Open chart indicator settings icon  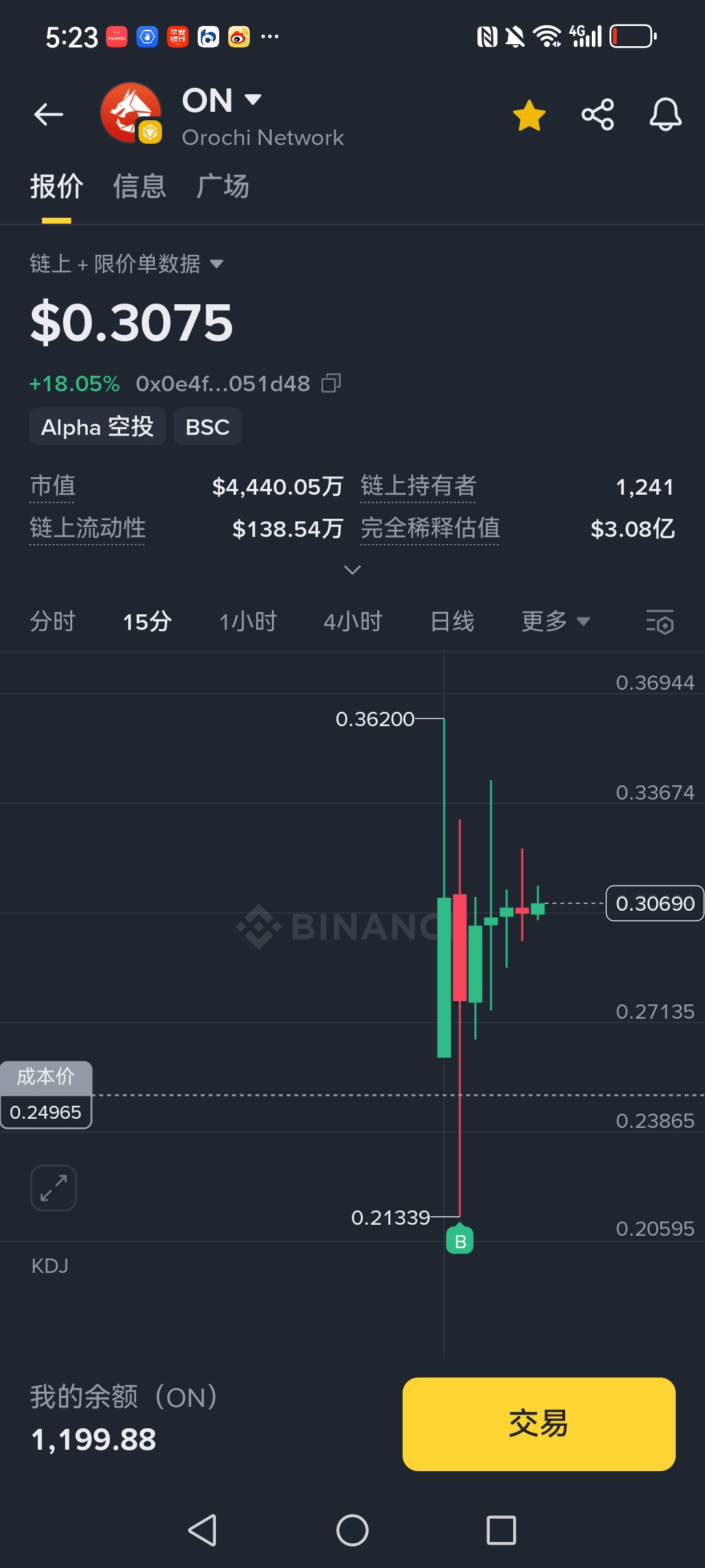(x=659, y=622)
